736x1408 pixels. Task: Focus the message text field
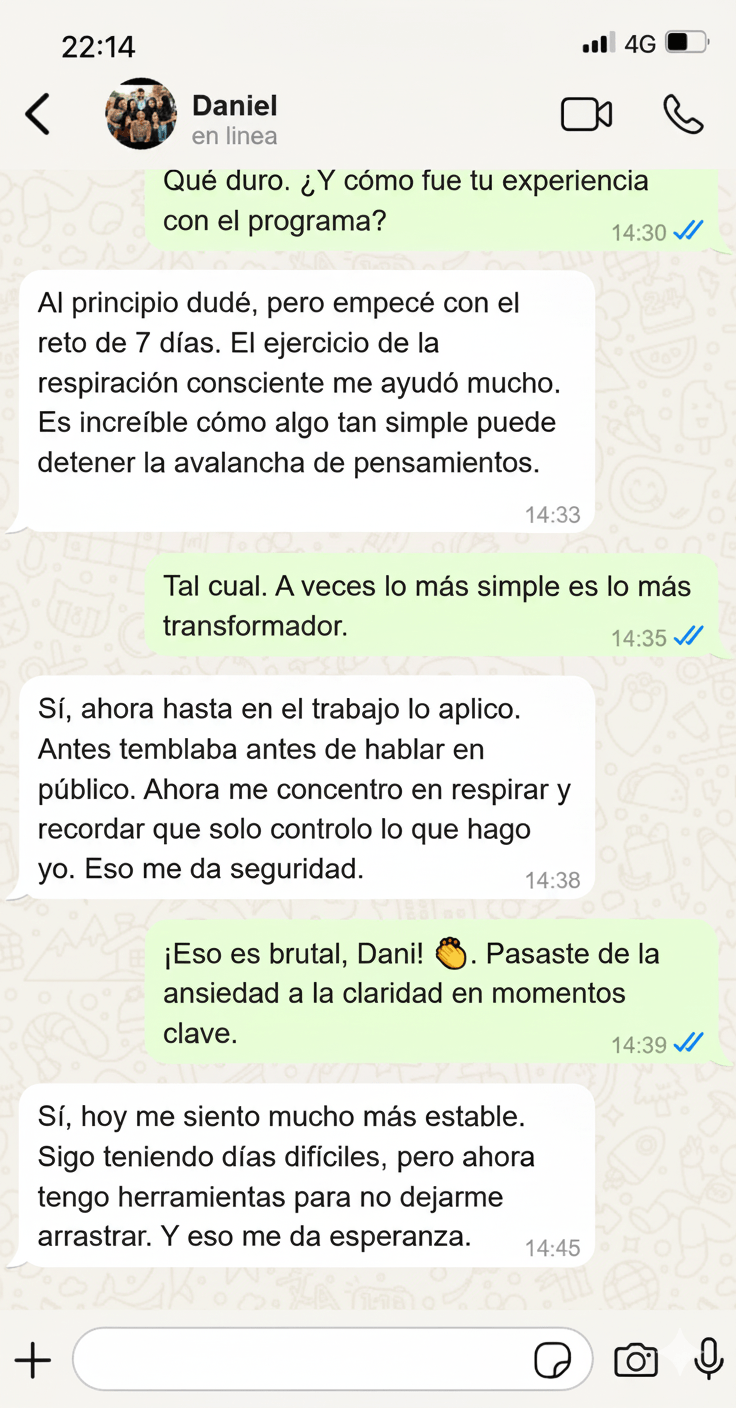tap(300, 1360)
